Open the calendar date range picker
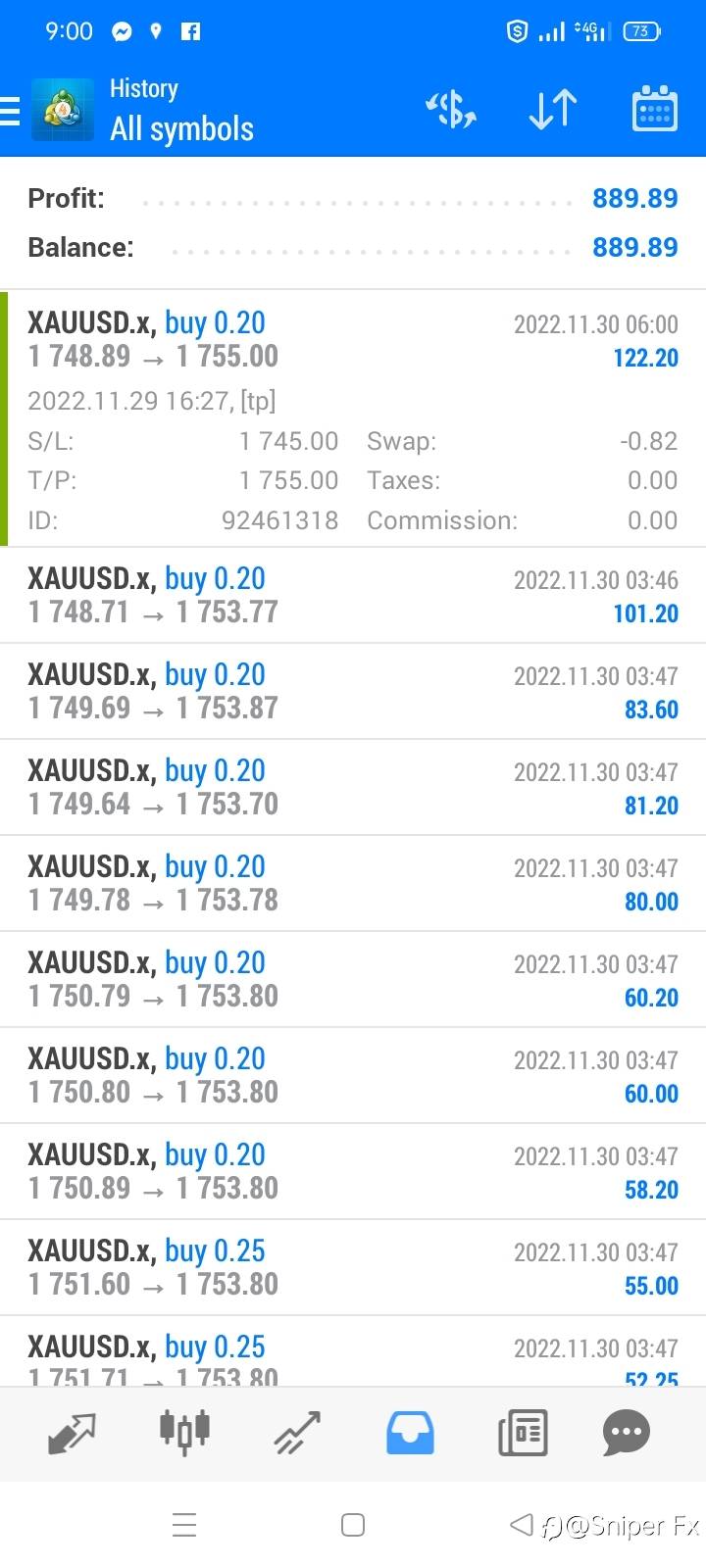Screen dimensions: 706x1568 coord(654,109)
